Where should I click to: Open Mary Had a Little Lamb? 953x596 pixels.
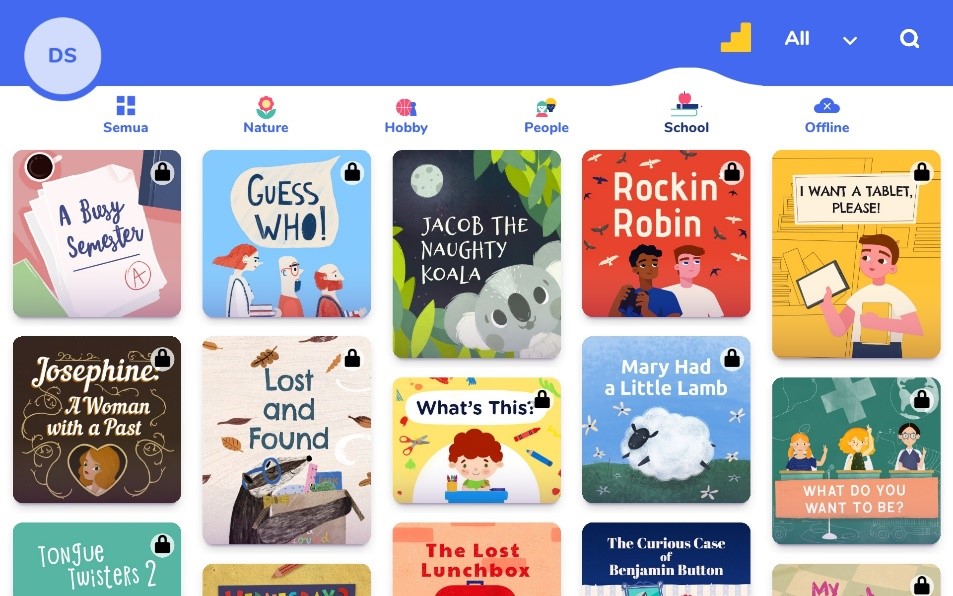coord(666,420)
